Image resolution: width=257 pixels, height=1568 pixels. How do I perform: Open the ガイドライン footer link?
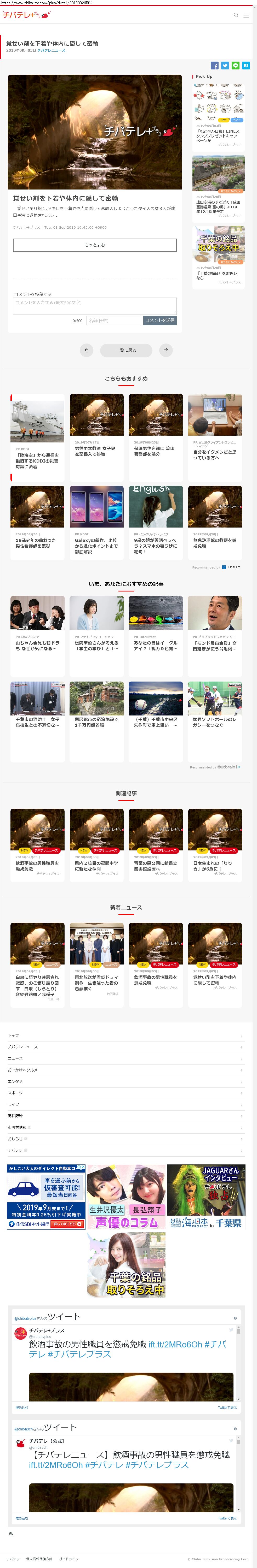[68, 1559]
